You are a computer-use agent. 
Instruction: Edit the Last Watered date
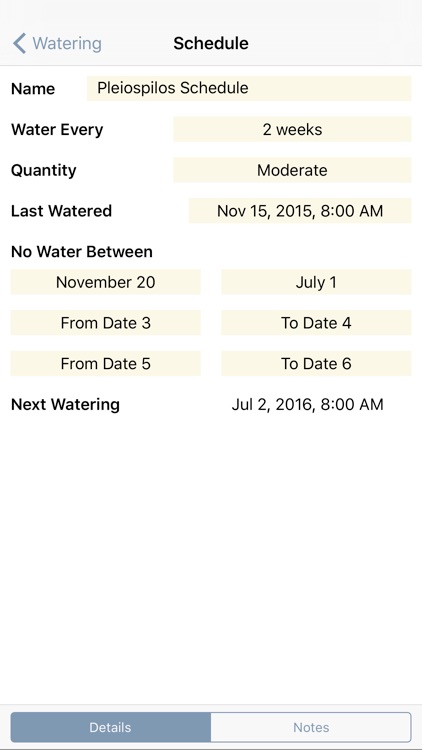click(x=300, y=210)
